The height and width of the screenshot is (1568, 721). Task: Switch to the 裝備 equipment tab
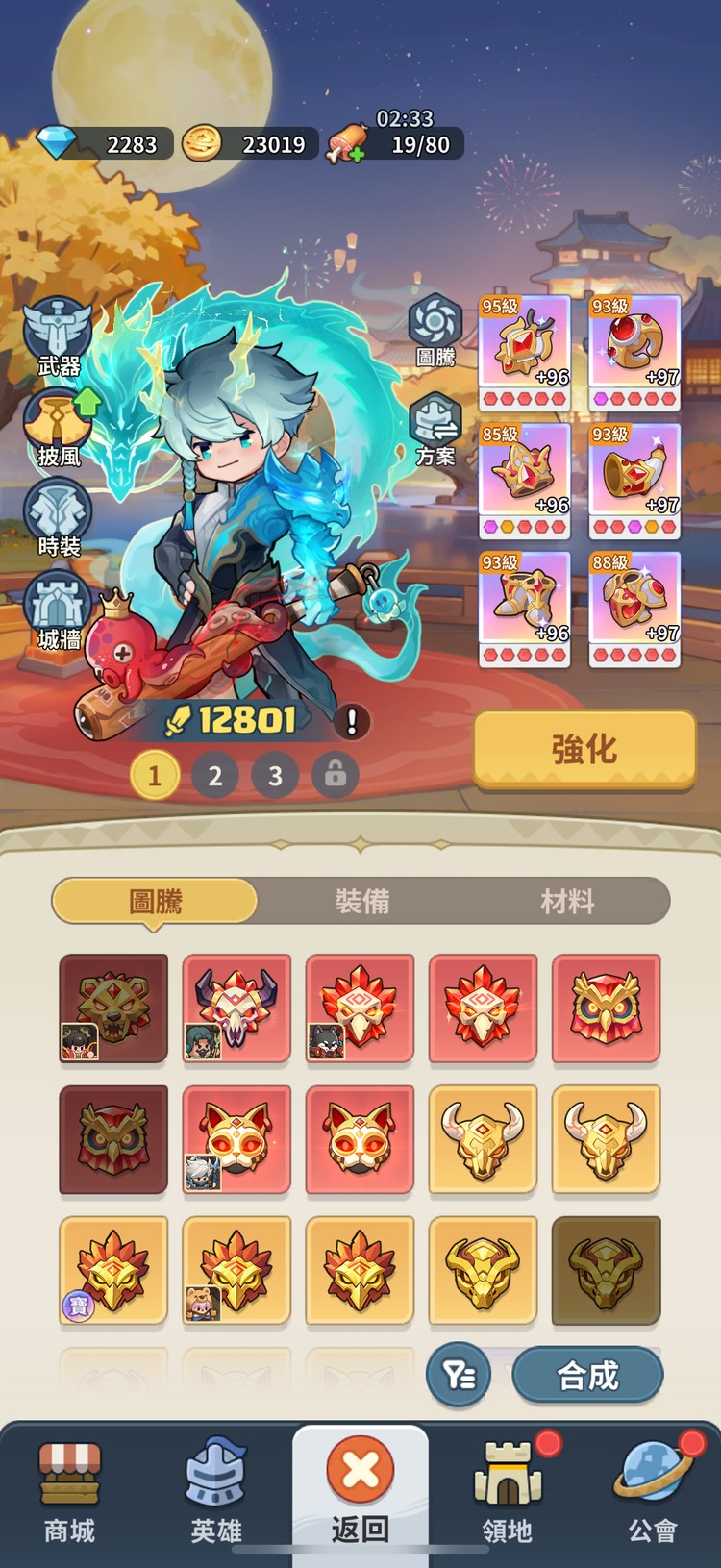(359, 901)
